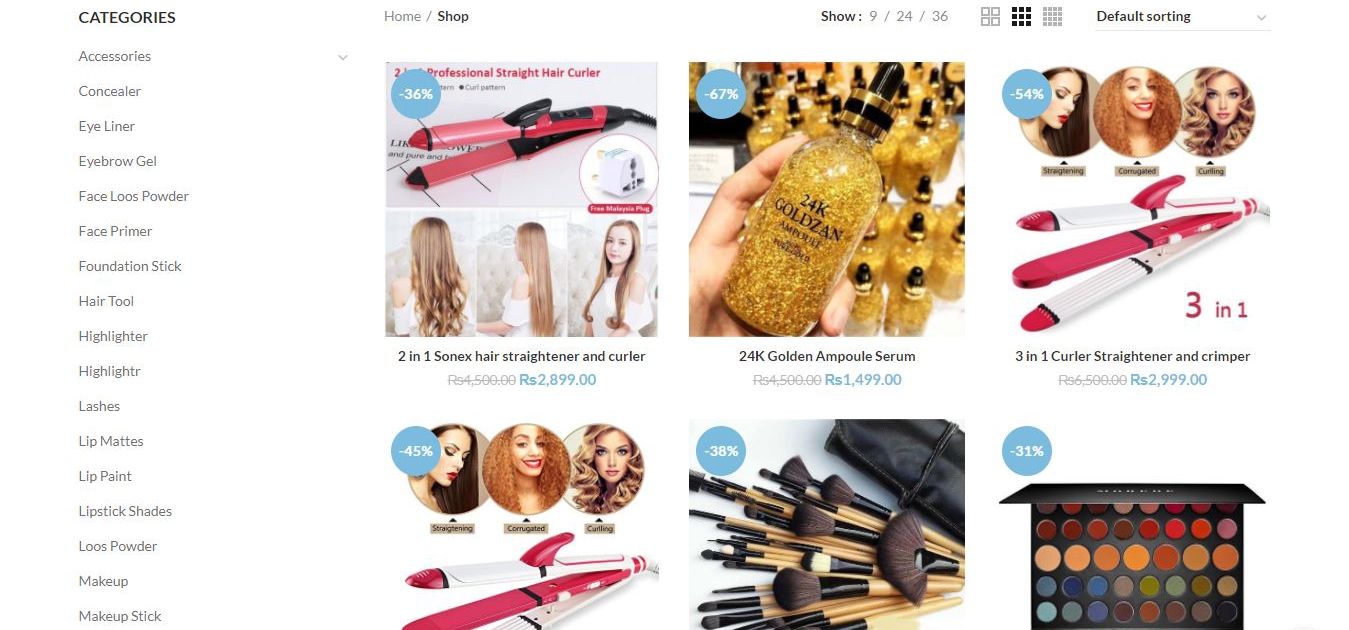Viewport: 1349px width, 630px height.
Task: Open 3 in 1 Curler Straightener and crimper
Action: tap(1132, 356)
